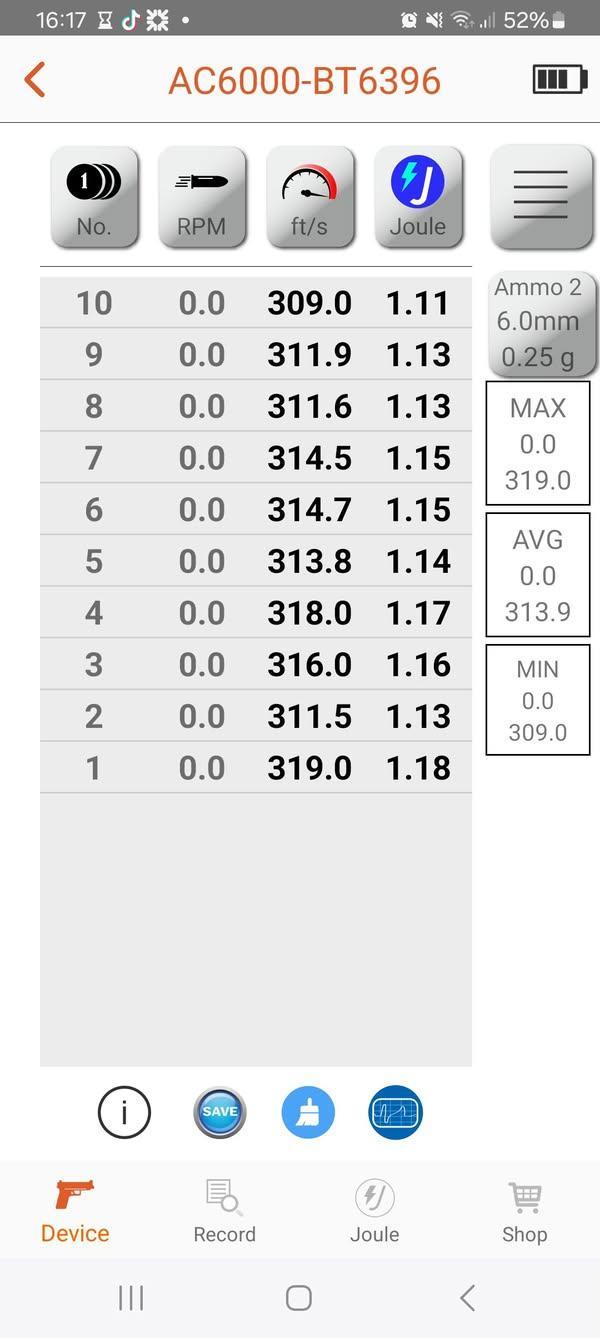Save the recorded shot data
Viewport: 600px width, 1338px height.
tap(219, 1112)
